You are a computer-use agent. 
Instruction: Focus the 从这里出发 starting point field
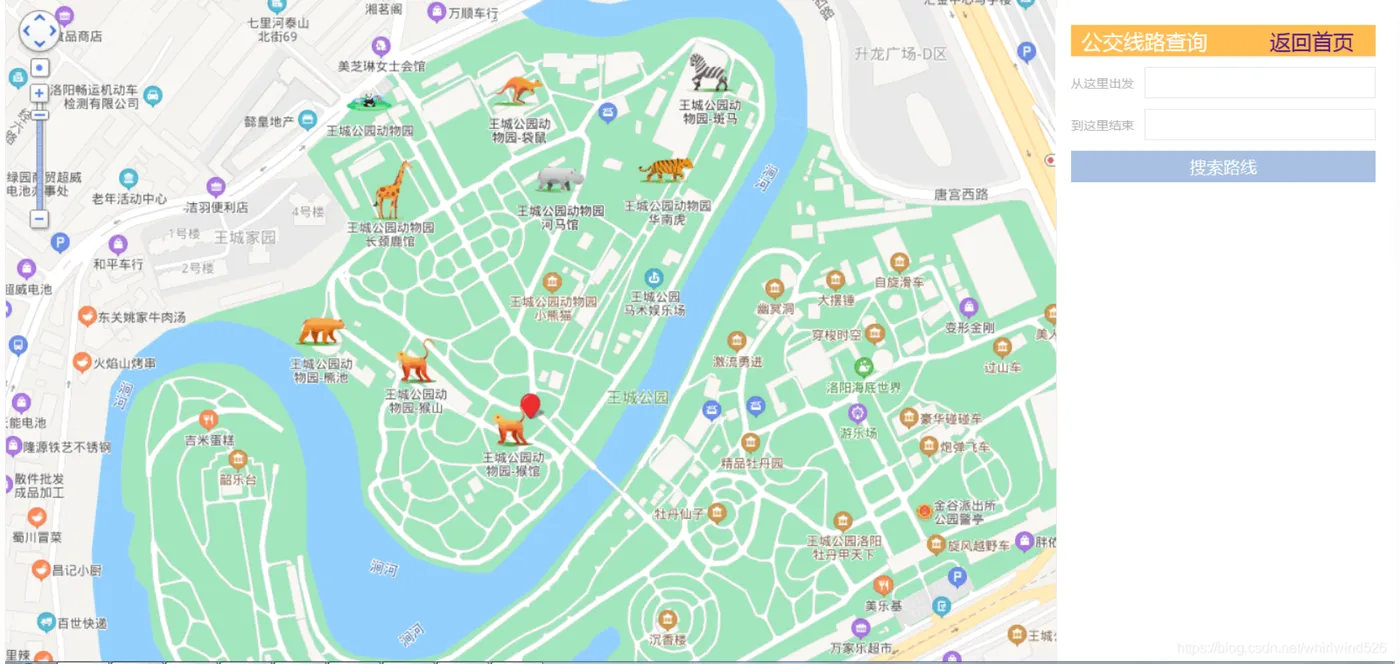[x=1259, y=83]
